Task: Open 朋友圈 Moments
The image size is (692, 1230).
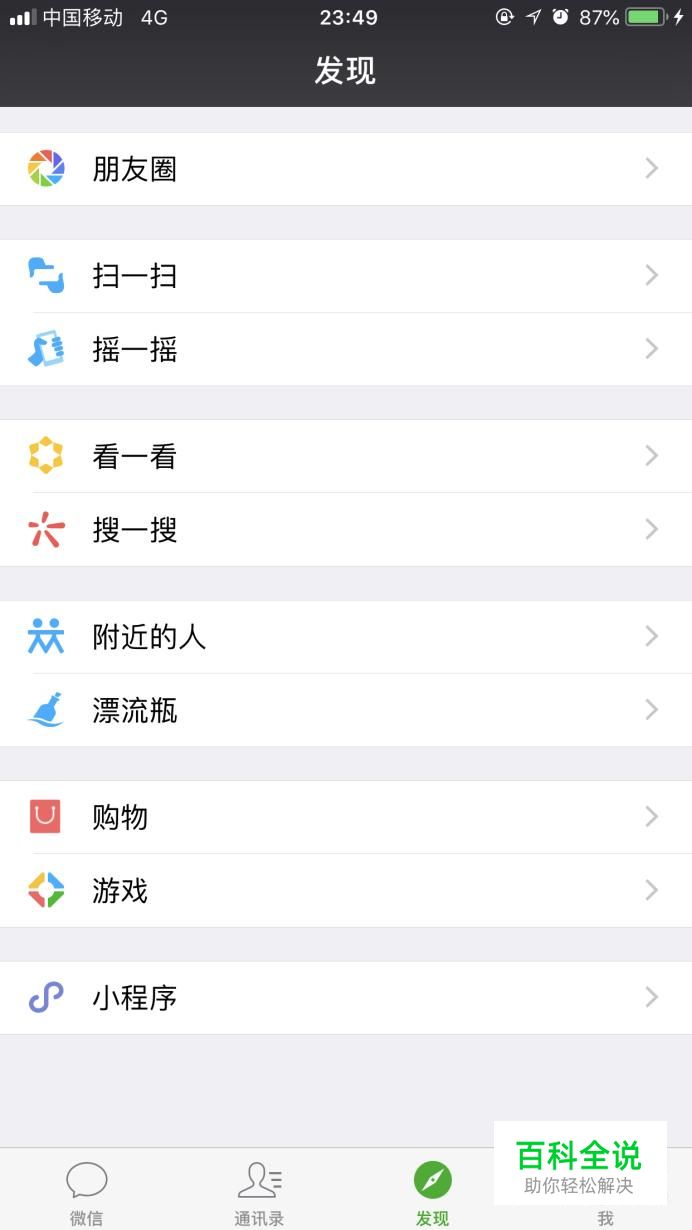Action: 345,169
